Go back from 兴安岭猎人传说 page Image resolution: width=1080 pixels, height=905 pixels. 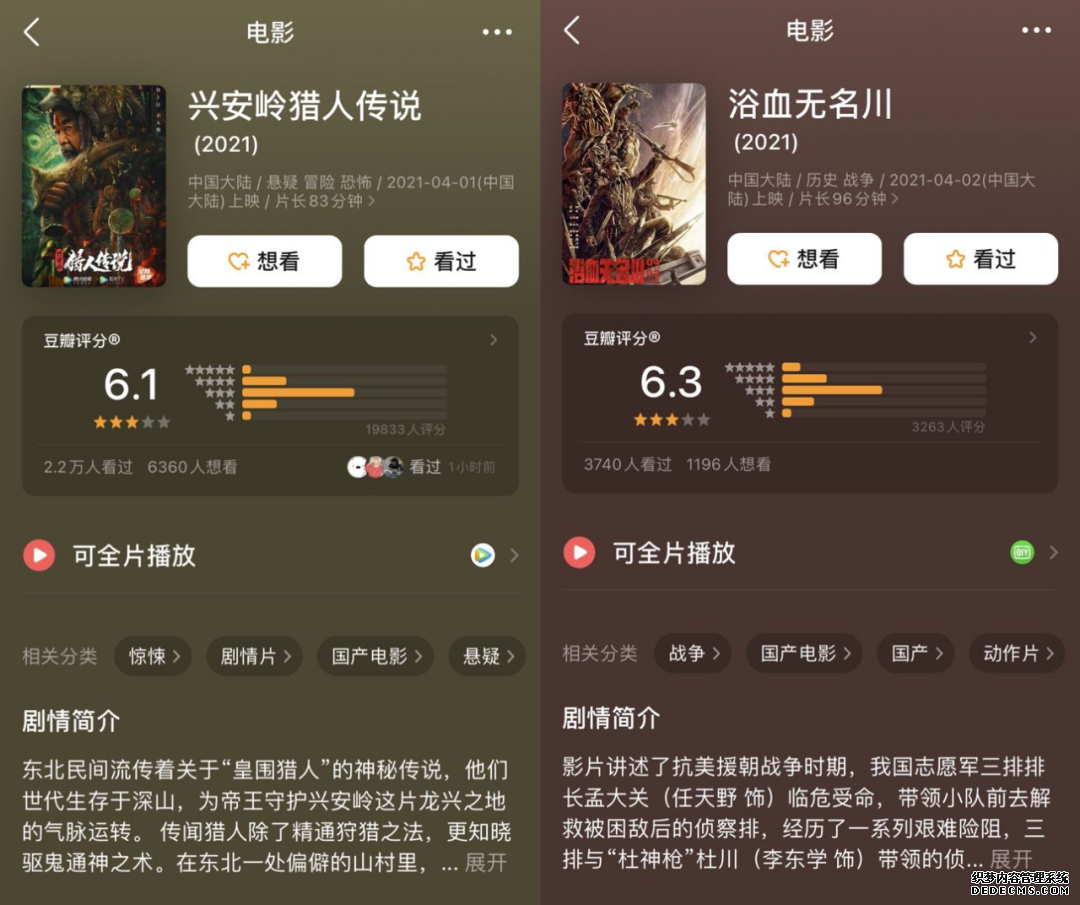[x=32, y=32]
